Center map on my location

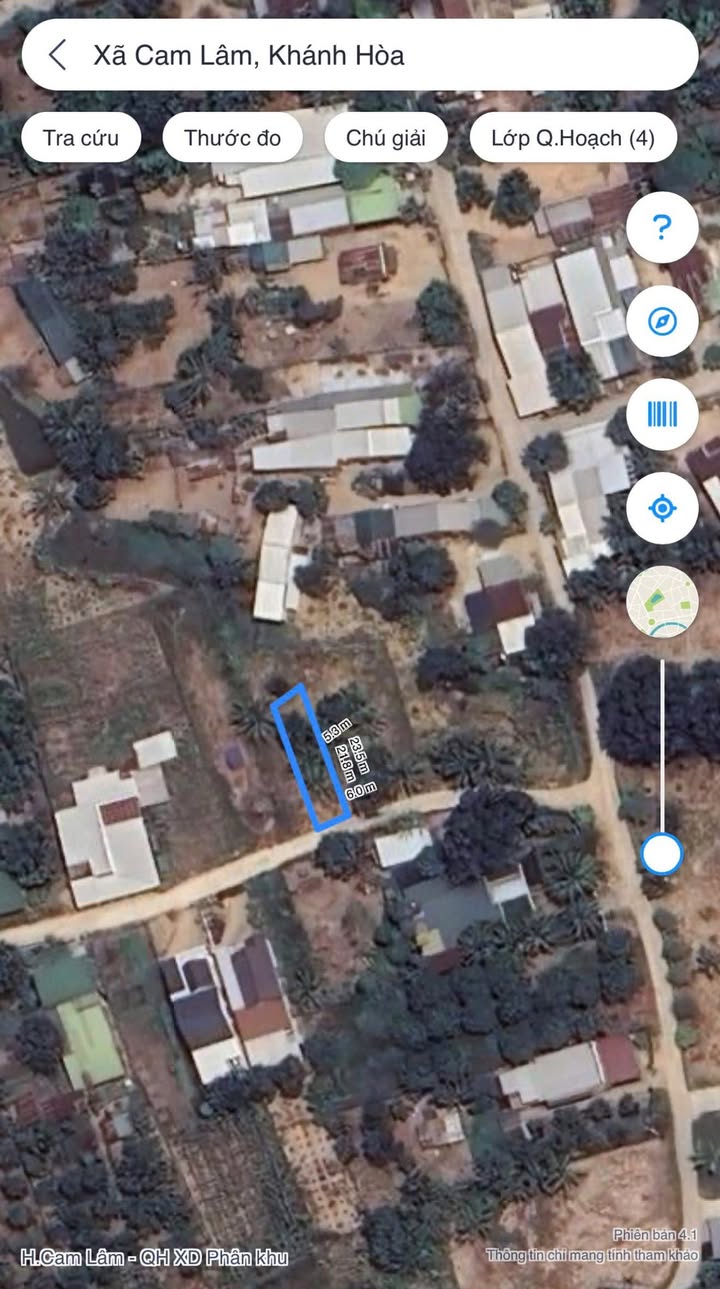662,508
